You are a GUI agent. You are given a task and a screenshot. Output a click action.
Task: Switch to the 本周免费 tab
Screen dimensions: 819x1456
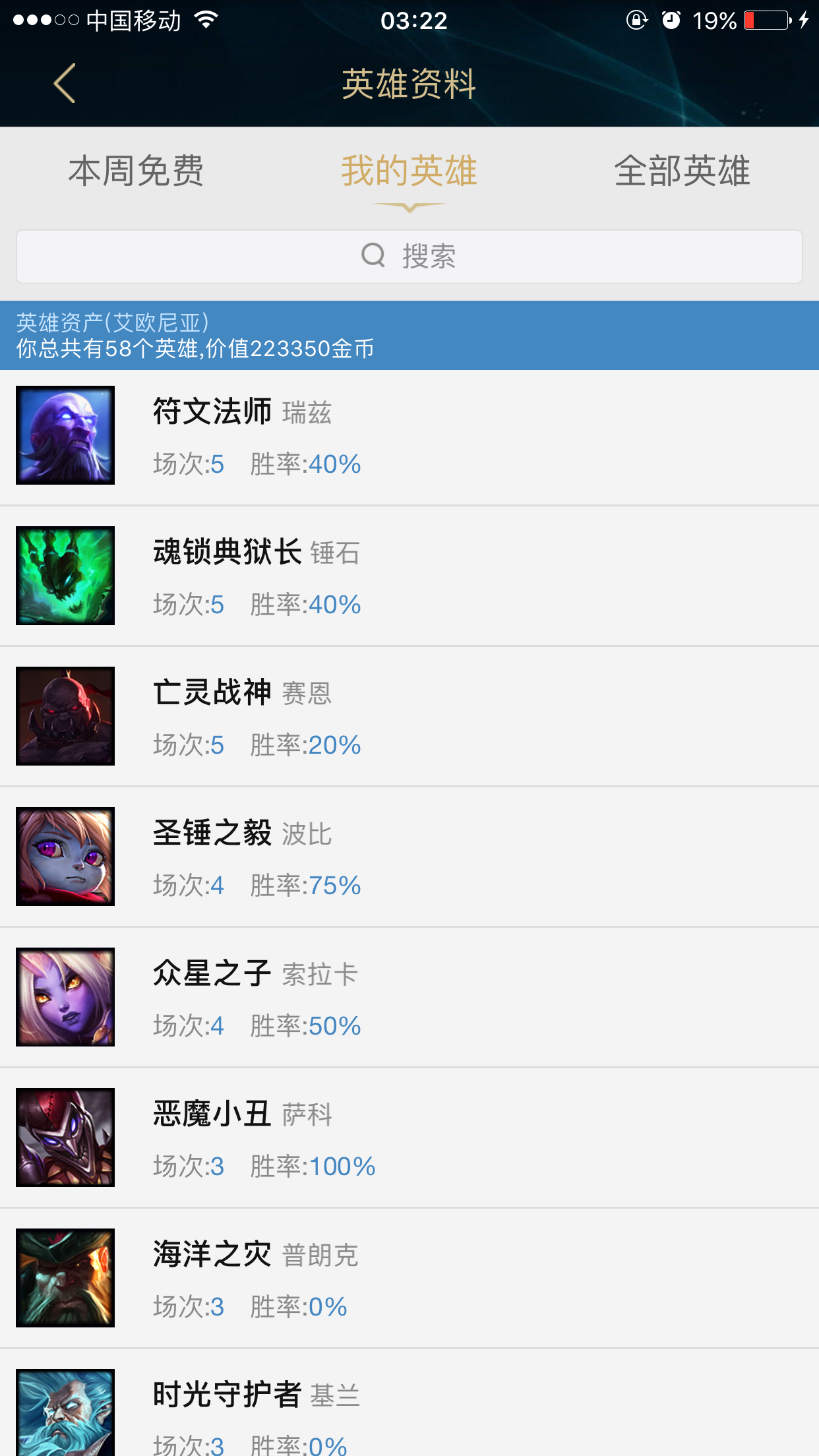pyautogui.click(x=136, y=171)
